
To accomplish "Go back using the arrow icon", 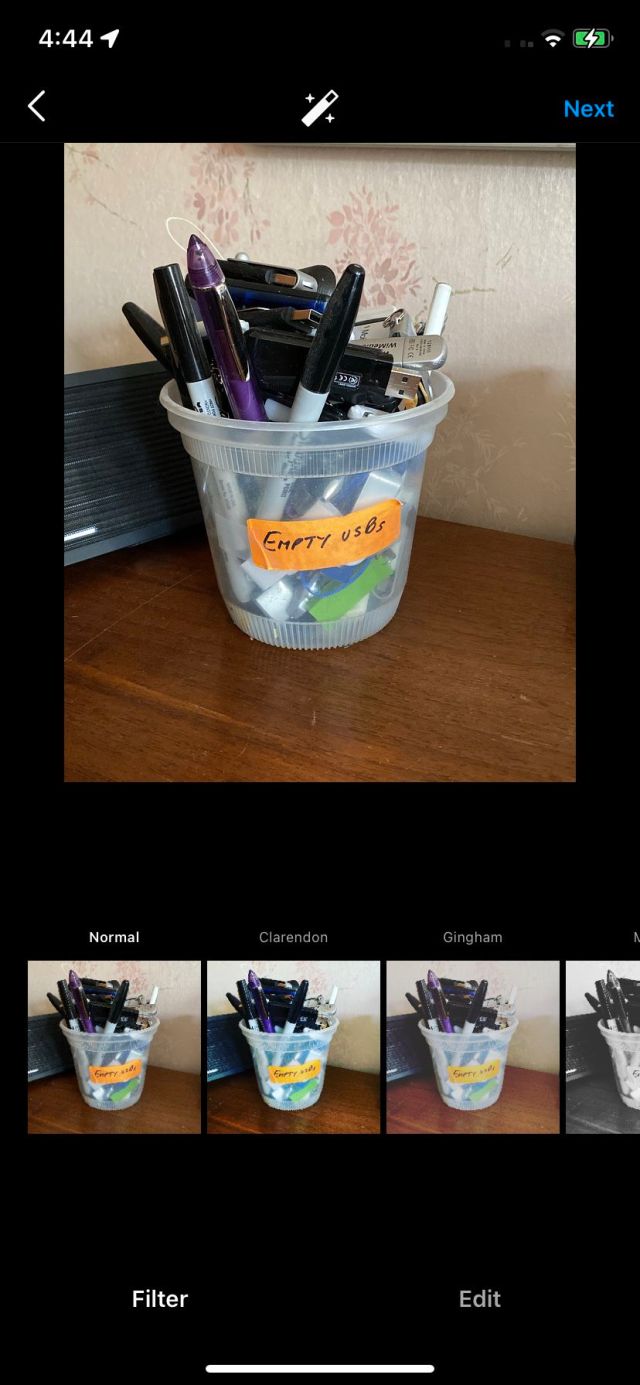I will point(37,106).
